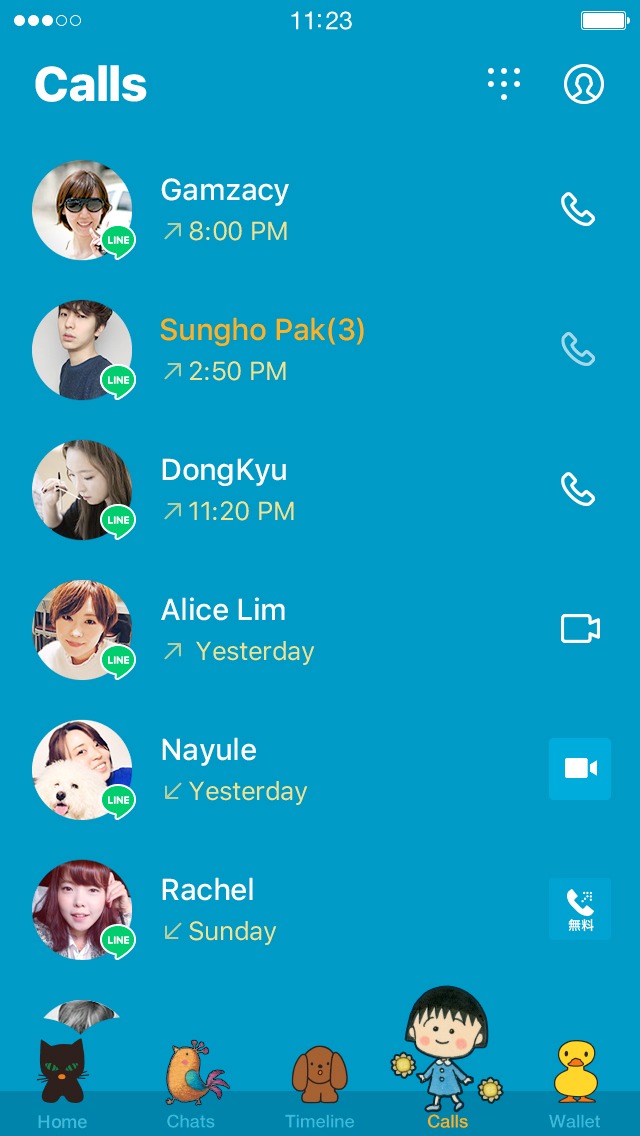This screenshot has width=640, height=1136.
Task: Open the dial keypad icon
Action: pyautogui.click(x=504, y=84)
